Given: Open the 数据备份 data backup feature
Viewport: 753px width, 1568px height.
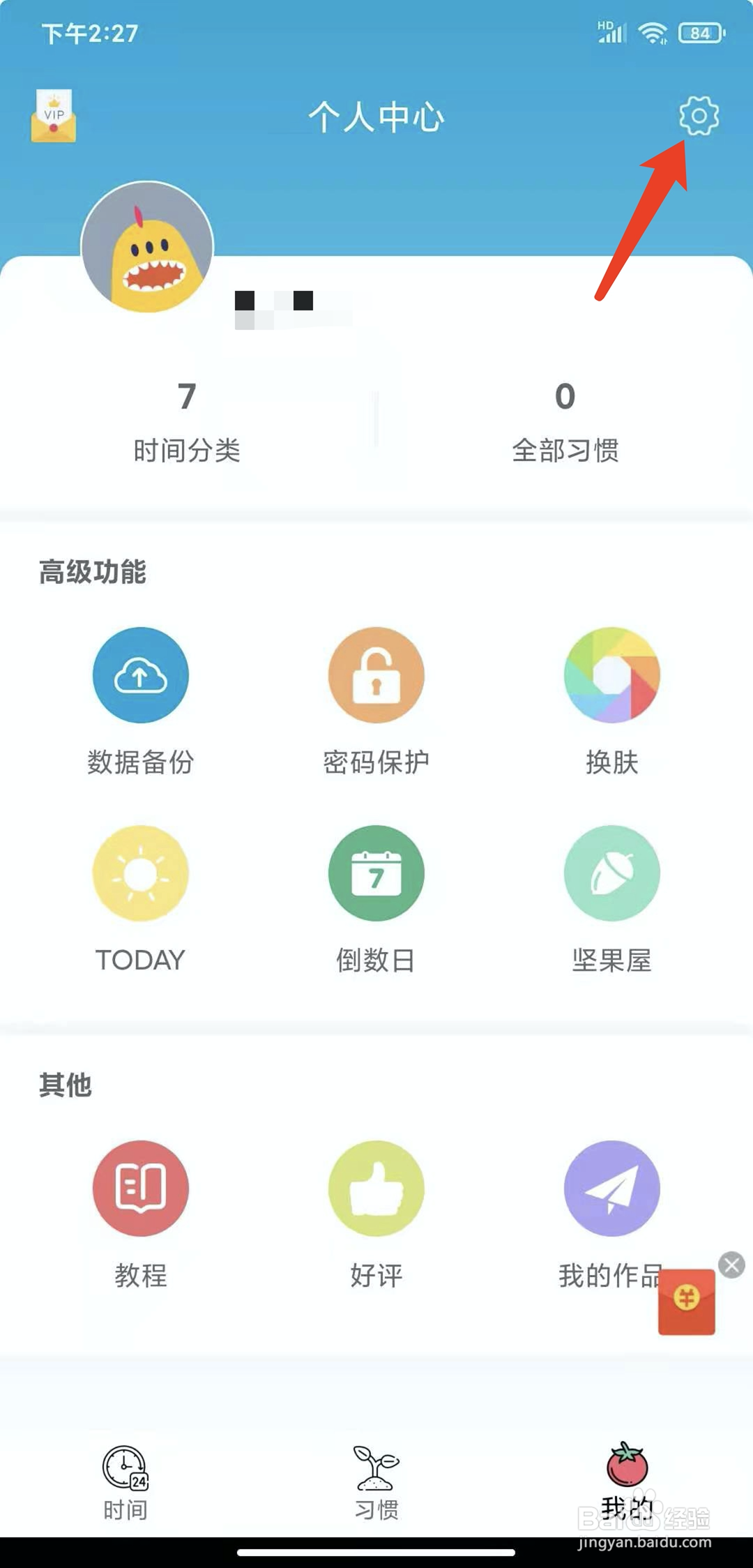Looking at the screenshot, I should pyautogui.click(x=139, y=677).
